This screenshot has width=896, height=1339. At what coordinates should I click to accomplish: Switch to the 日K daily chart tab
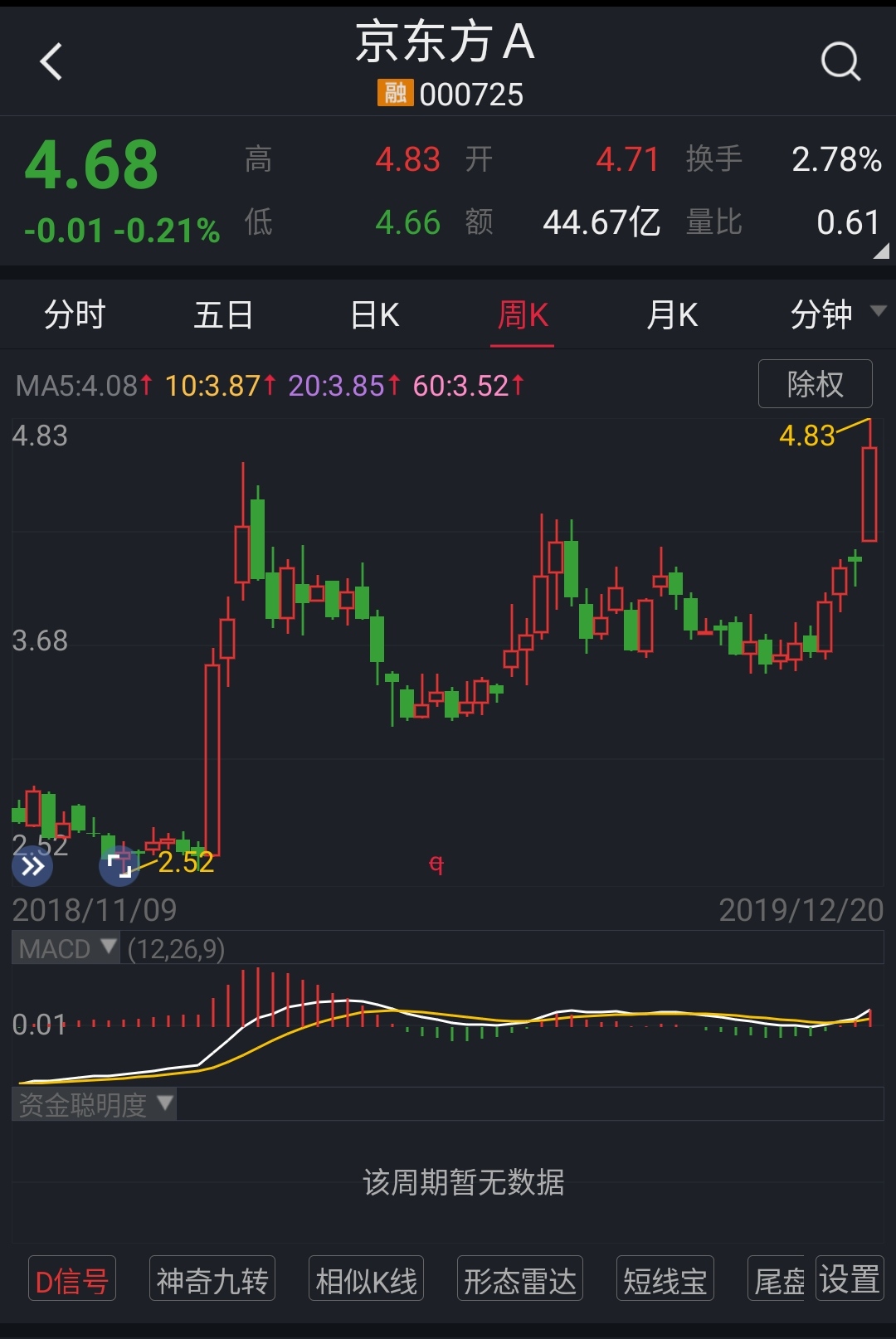click(x=375, y=315)
